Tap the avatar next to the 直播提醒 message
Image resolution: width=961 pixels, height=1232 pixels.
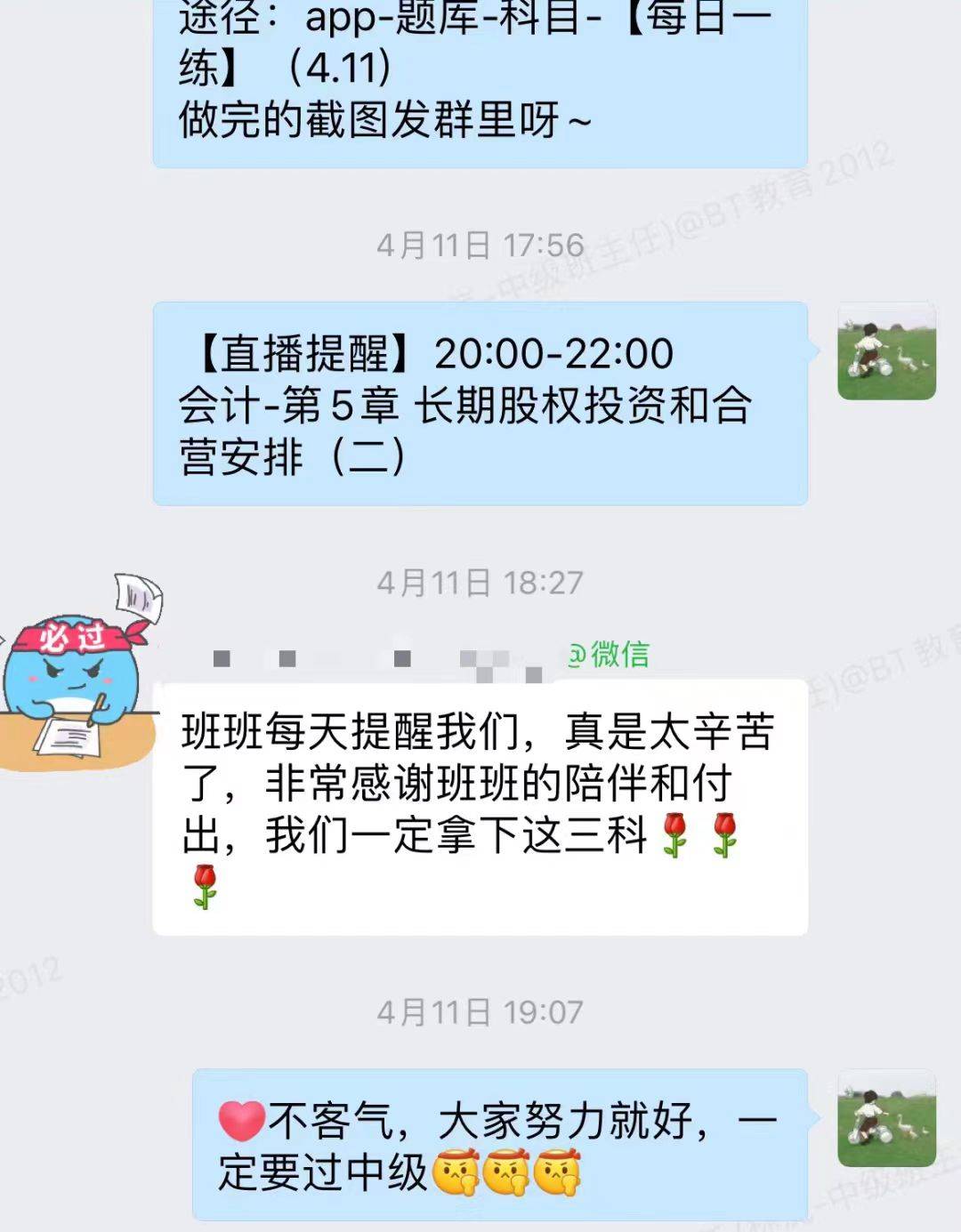point(886,351)
